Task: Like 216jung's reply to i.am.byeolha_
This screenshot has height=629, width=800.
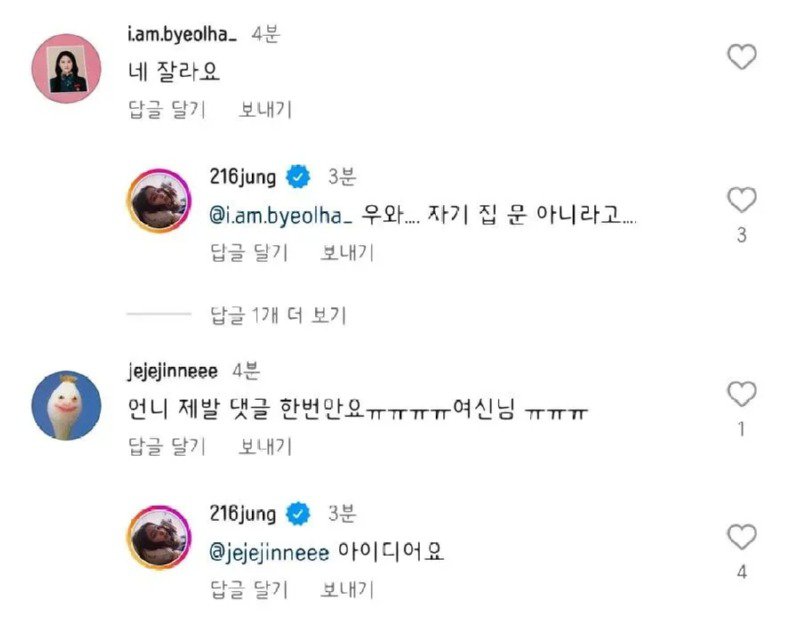Action: (x=741, y=201)
